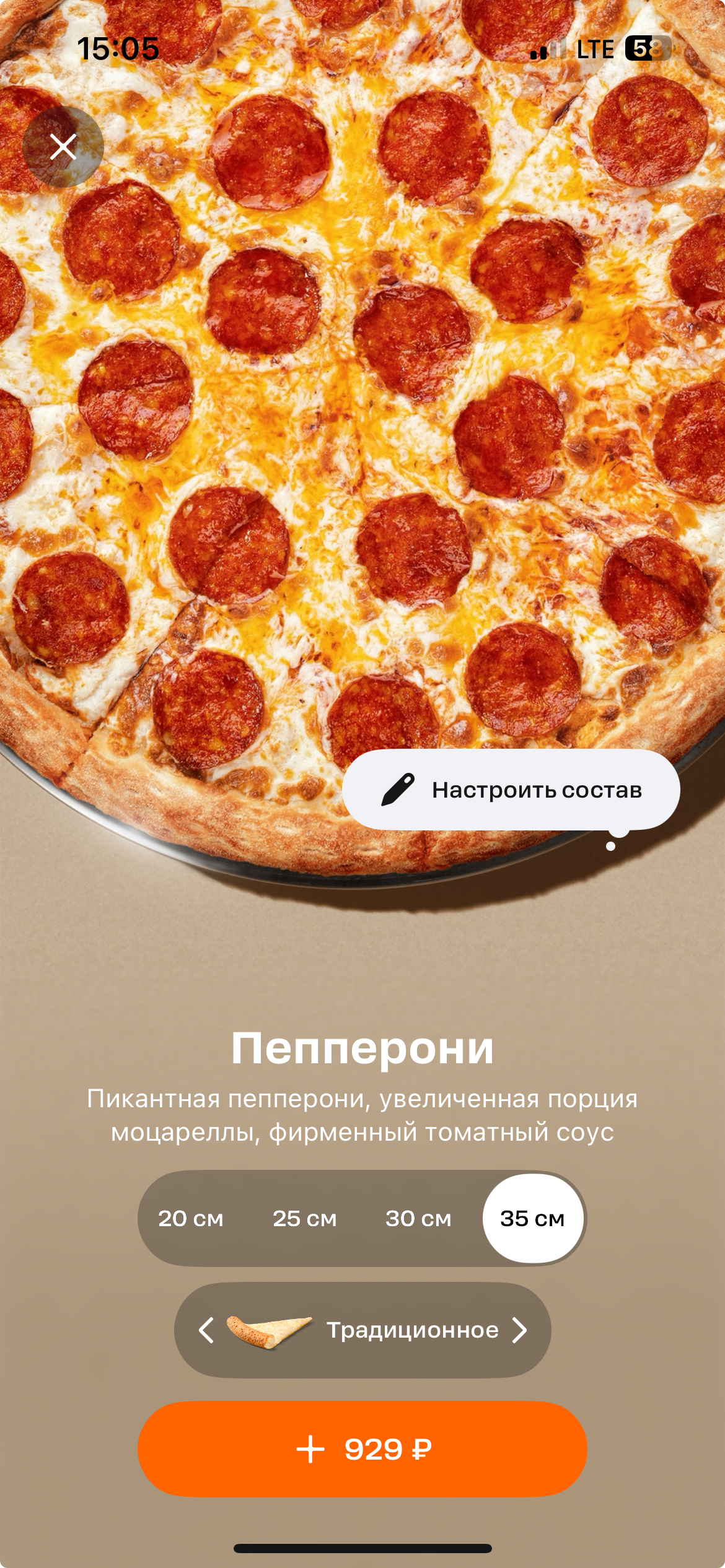The width and height of the screenshot is (725, 1568).
Task: Close the Пепперони pizza screen
Action: coord(63,147)
